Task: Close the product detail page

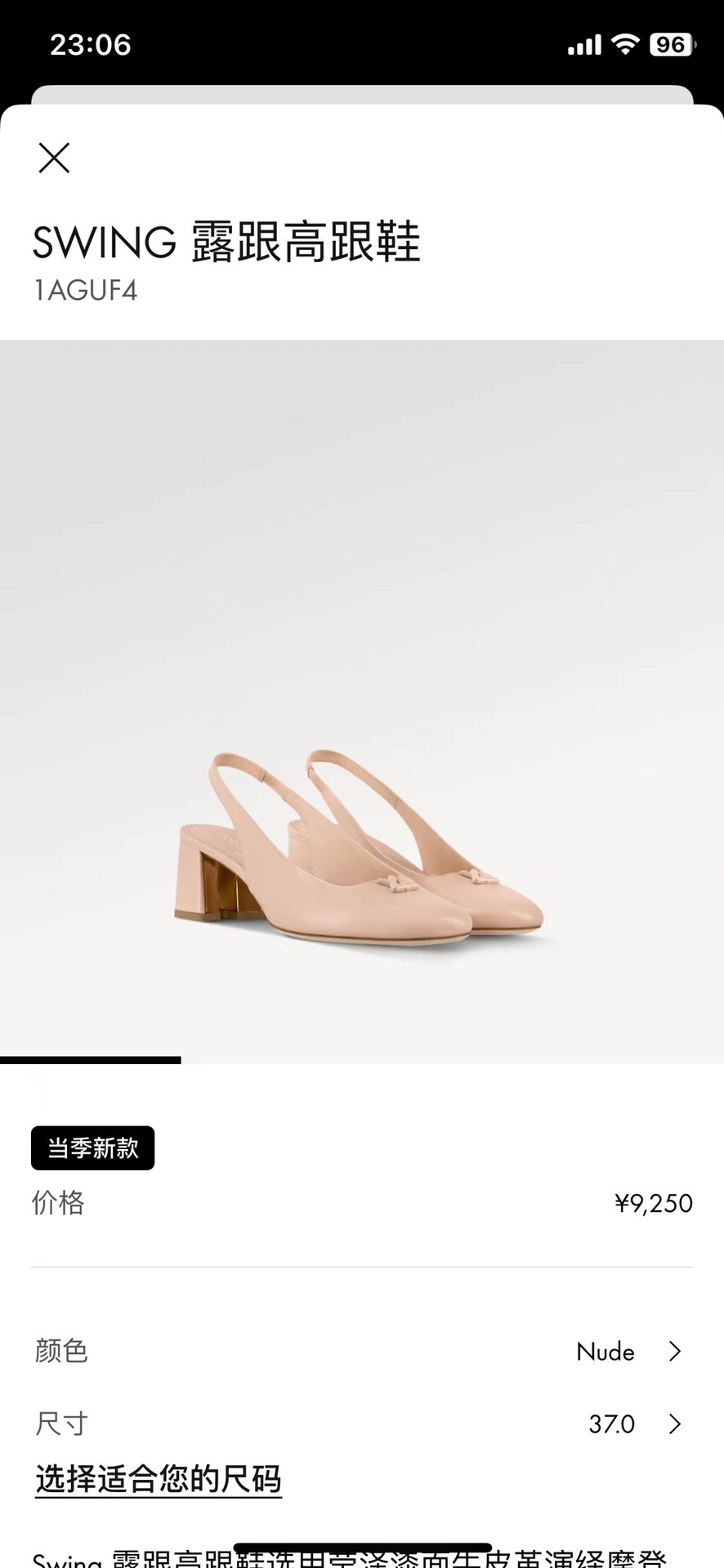Action: [x=54, y=158]
